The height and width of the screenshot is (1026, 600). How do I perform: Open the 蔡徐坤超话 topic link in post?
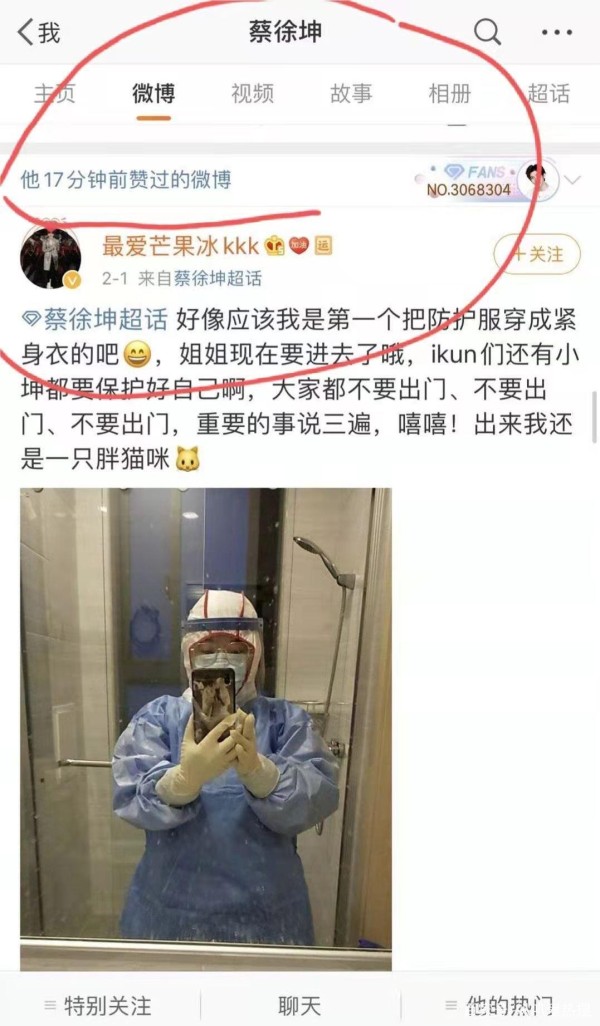pyautogui.click(x=96, y=320)
